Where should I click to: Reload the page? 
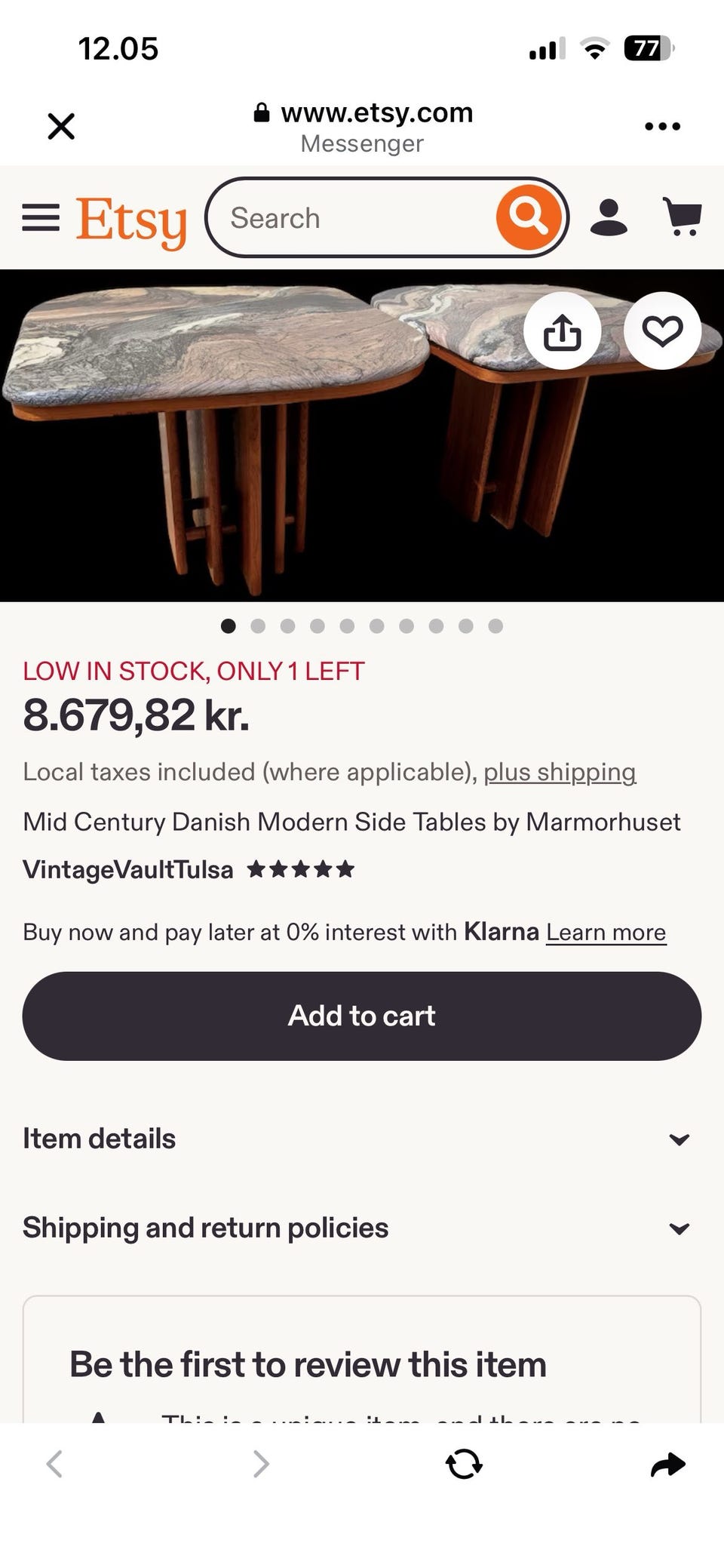(x=464, y=1464)
